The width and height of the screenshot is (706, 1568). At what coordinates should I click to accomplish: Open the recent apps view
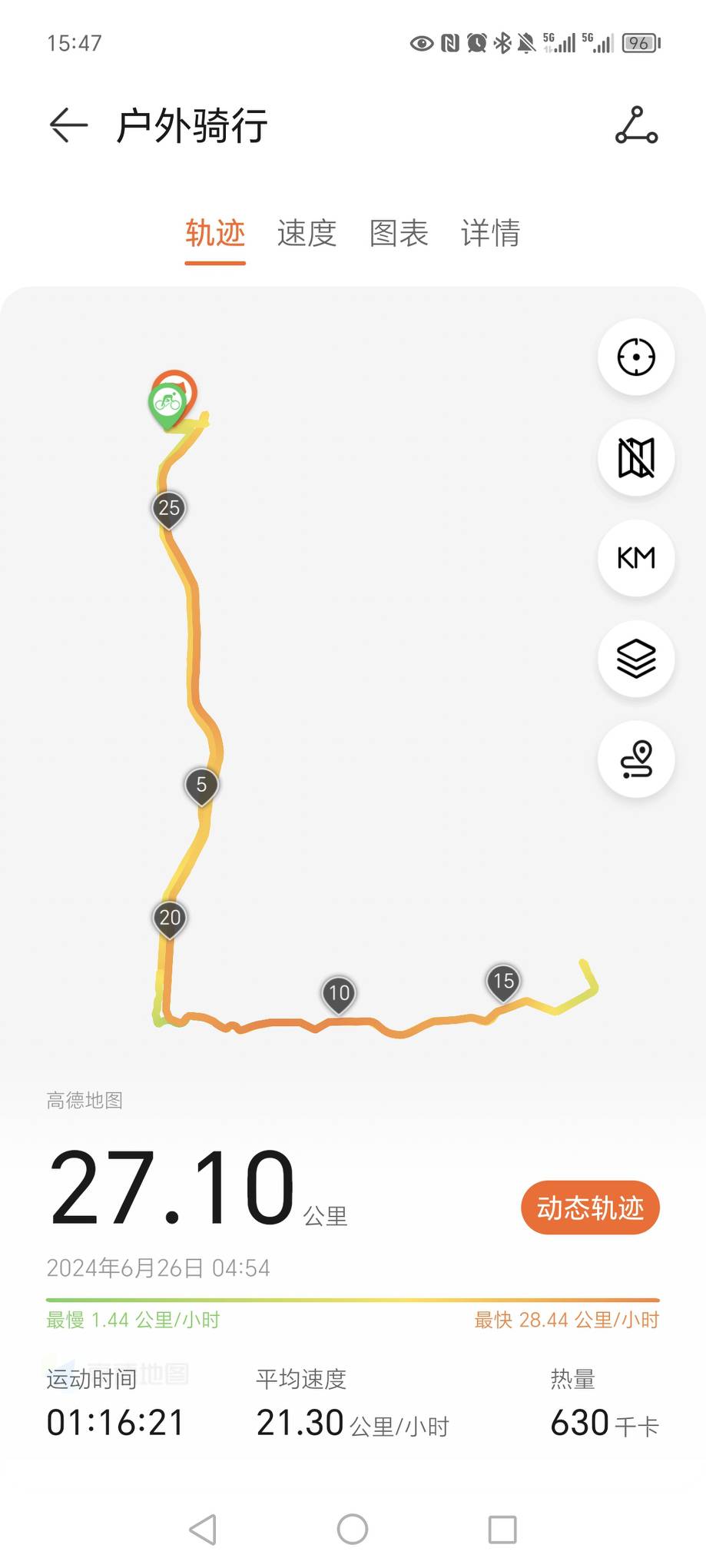pos(502,1529)
